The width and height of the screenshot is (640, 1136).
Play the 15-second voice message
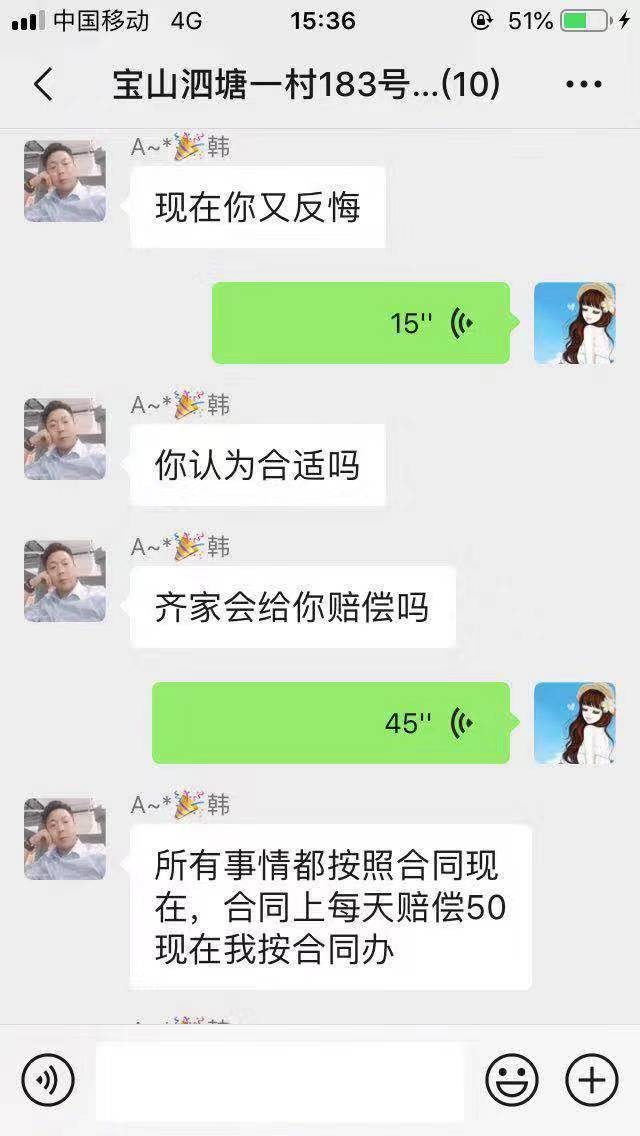(361, 323)
